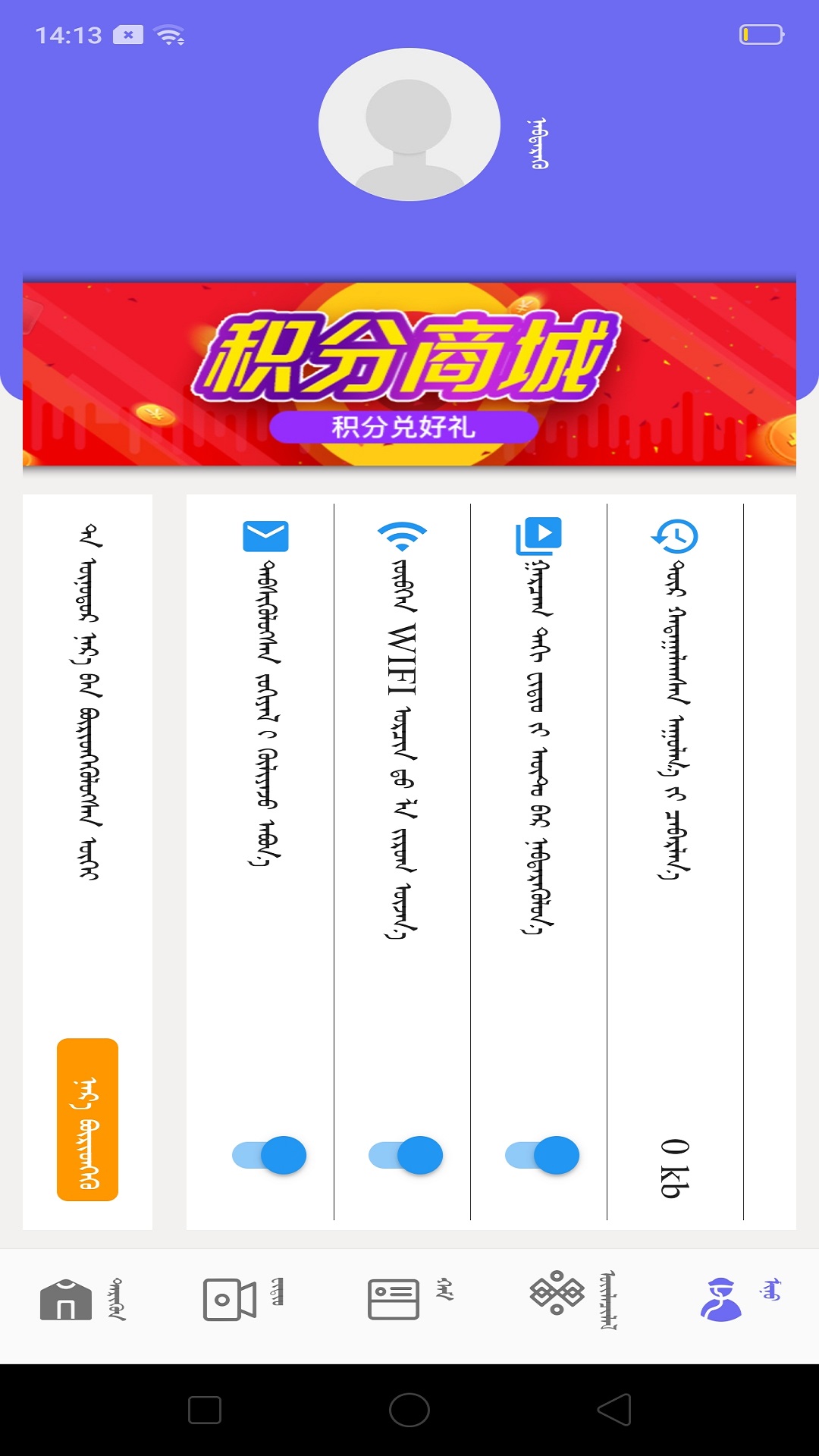Tap the profile avatar picture
Screen dimensions: 819x1456
coord(409,124)
